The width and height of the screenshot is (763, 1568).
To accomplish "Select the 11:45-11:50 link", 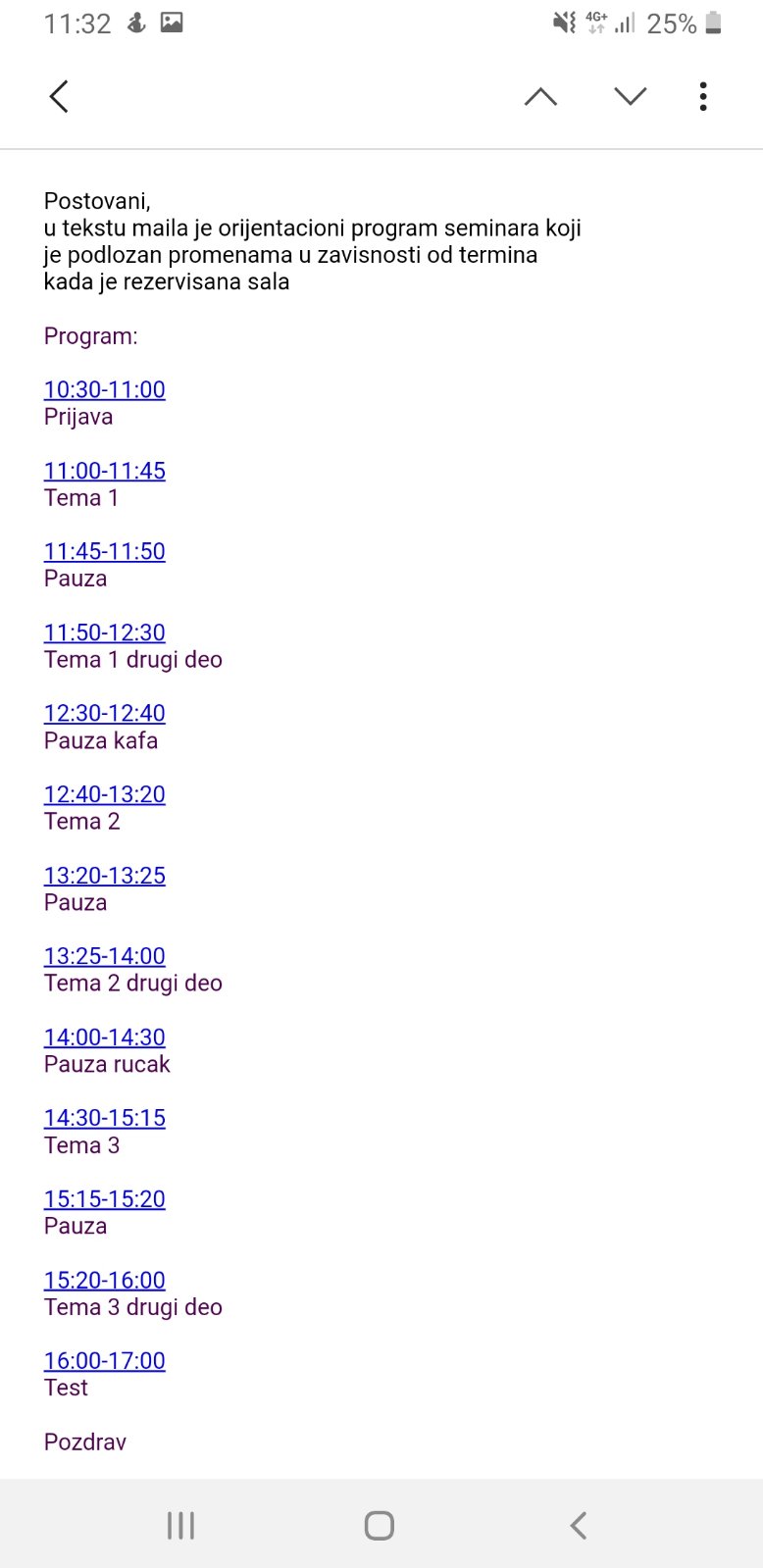I will click(105, 551).
